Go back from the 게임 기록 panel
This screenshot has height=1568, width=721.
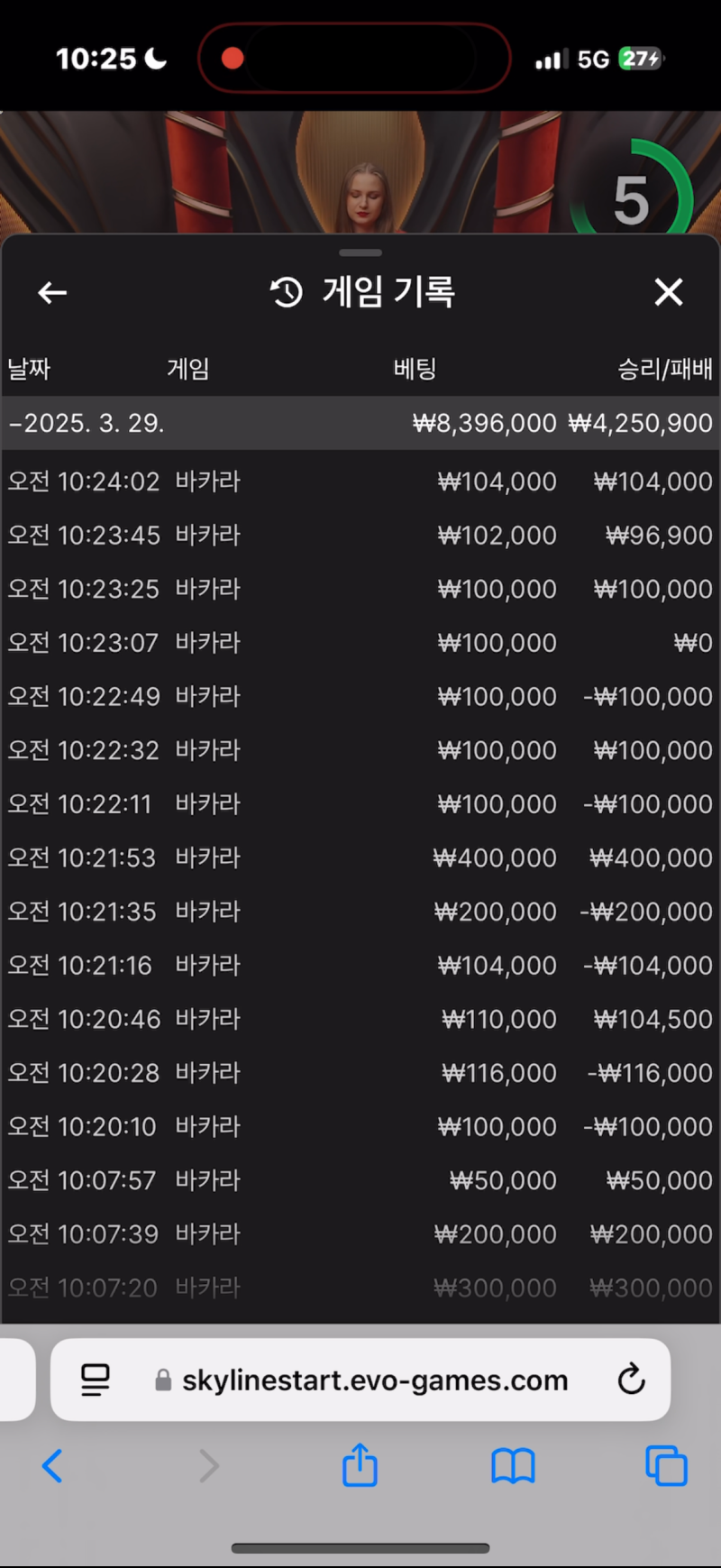[x=52, y=292]
